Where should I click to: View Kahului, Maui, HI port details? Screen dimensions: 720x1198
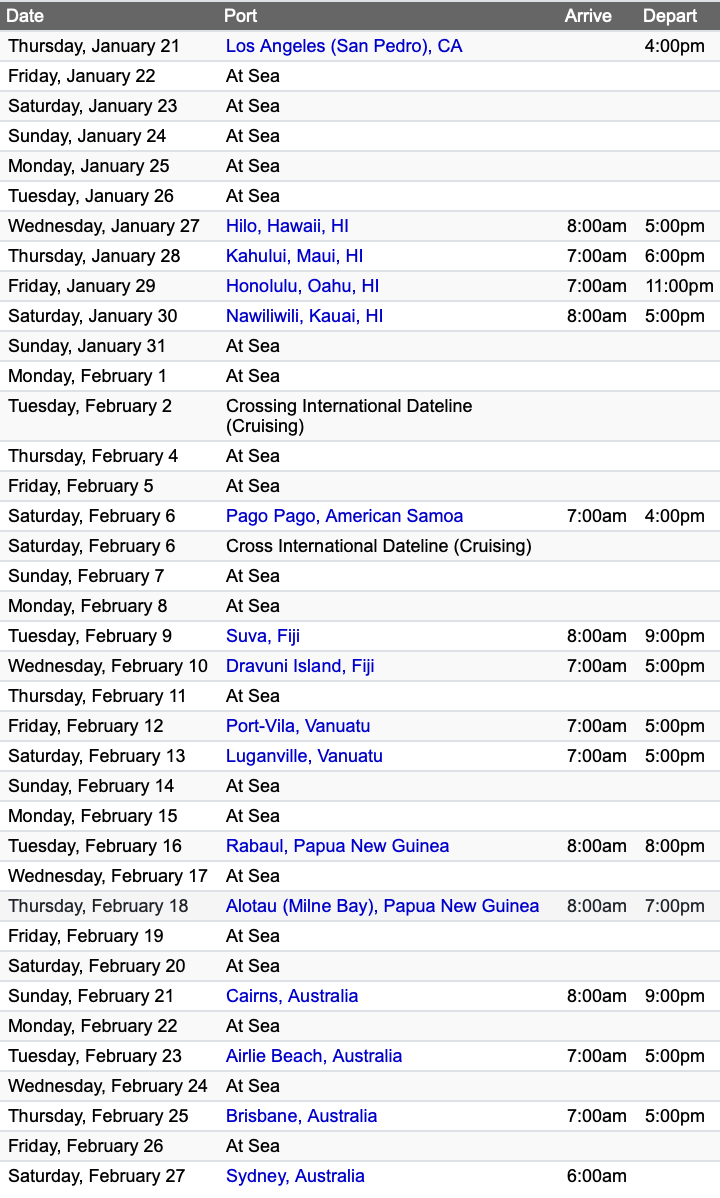click(x=294, y=256)
